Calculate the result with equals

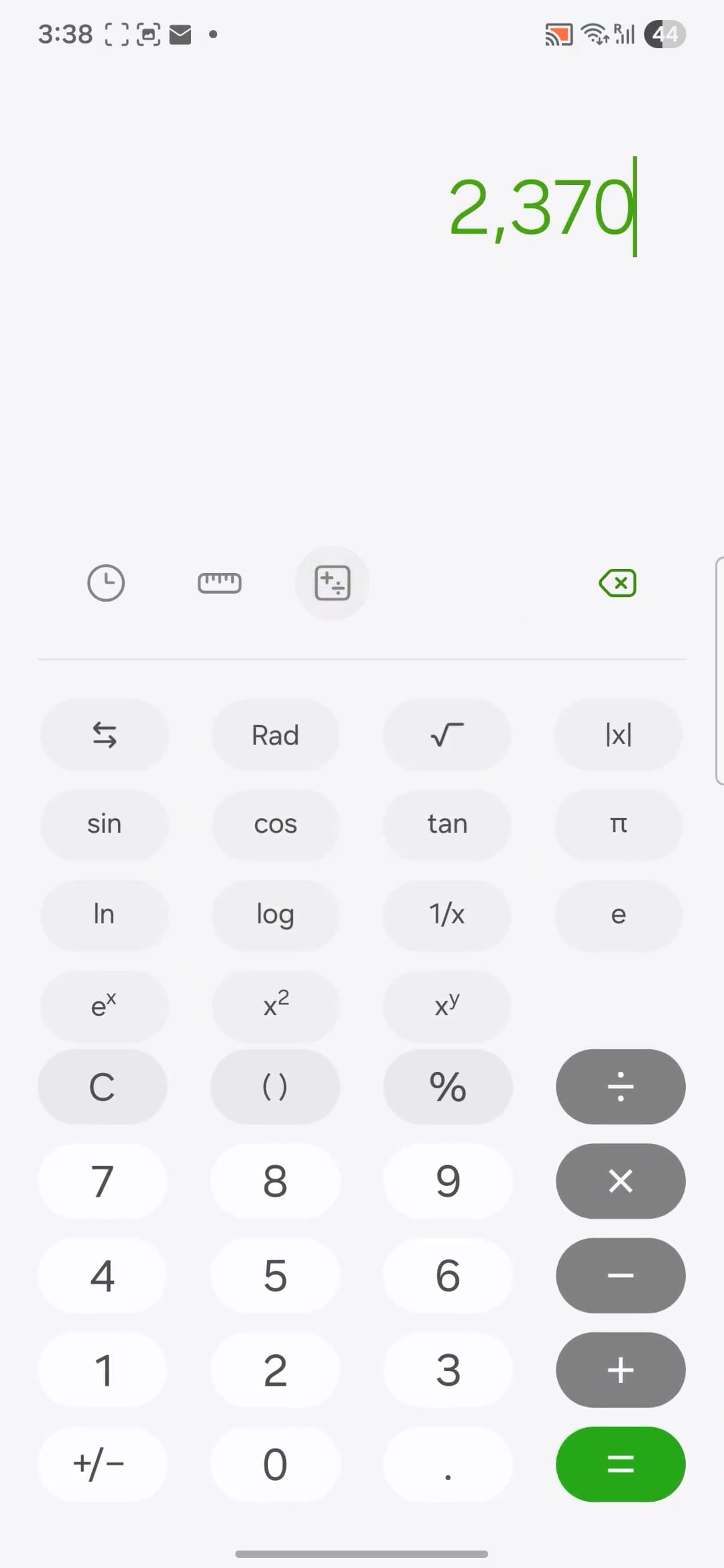tap(620, 1464)
